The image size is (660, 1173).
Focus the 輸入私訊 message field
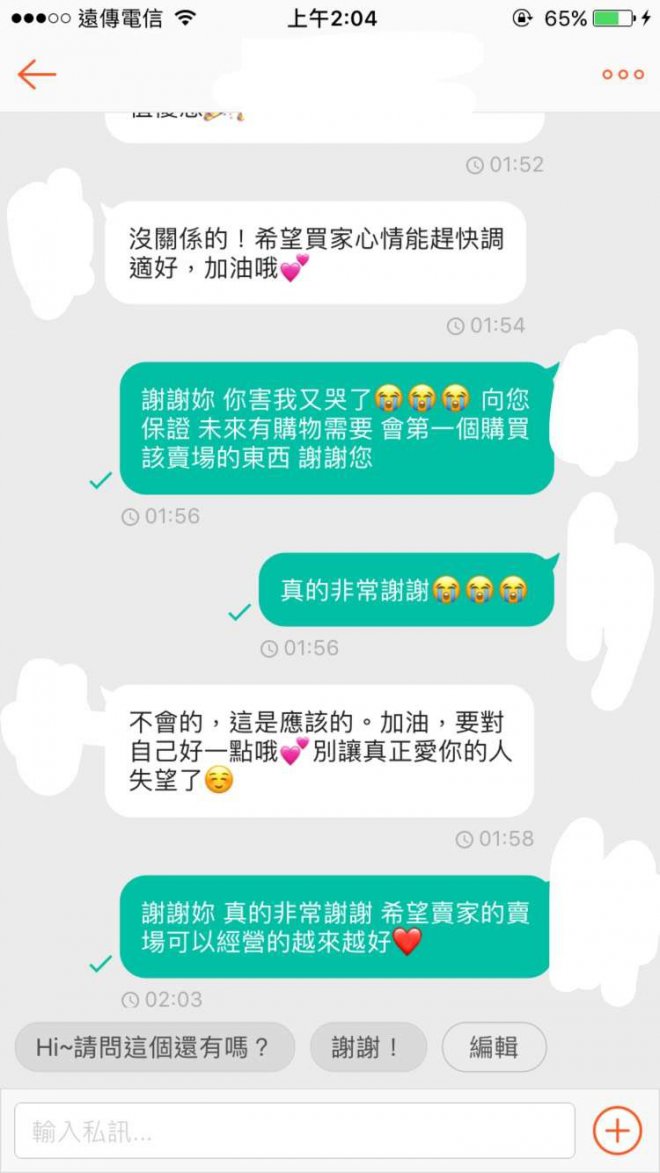(x=294, y=1131)
